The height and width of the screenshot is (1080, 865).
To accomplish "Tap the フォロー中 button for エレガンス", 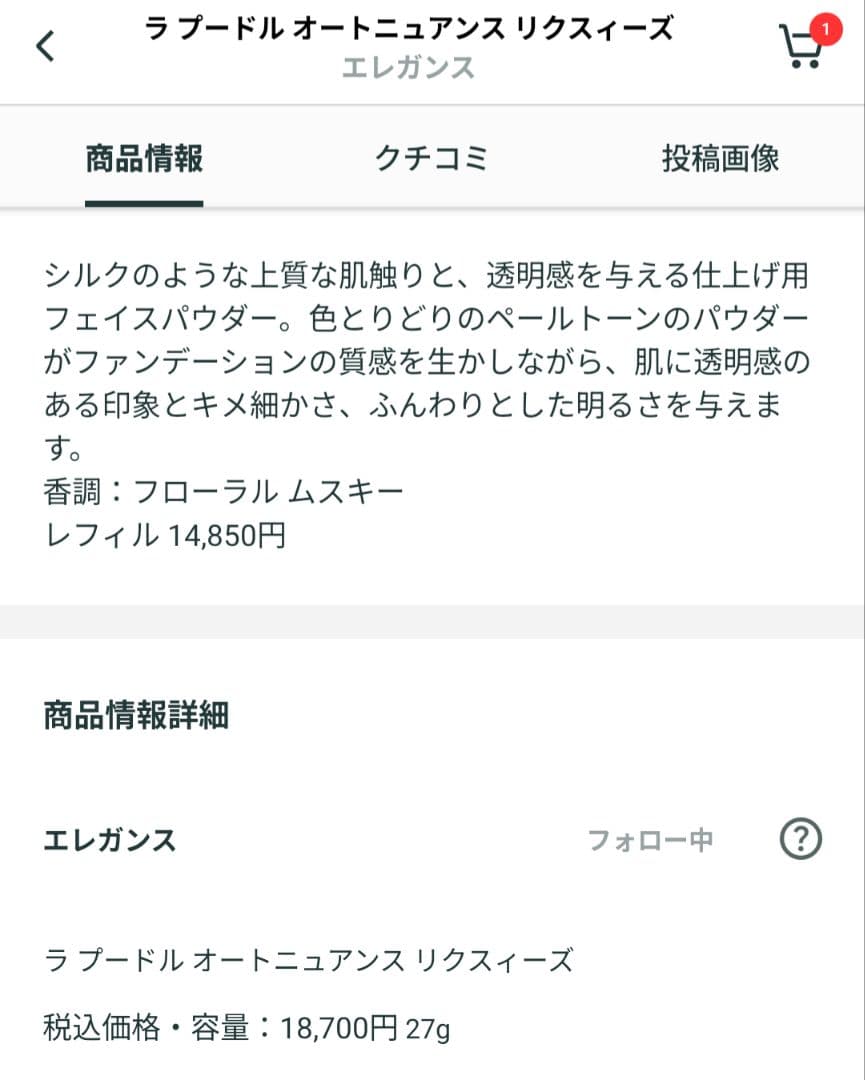I will point(649,840).
